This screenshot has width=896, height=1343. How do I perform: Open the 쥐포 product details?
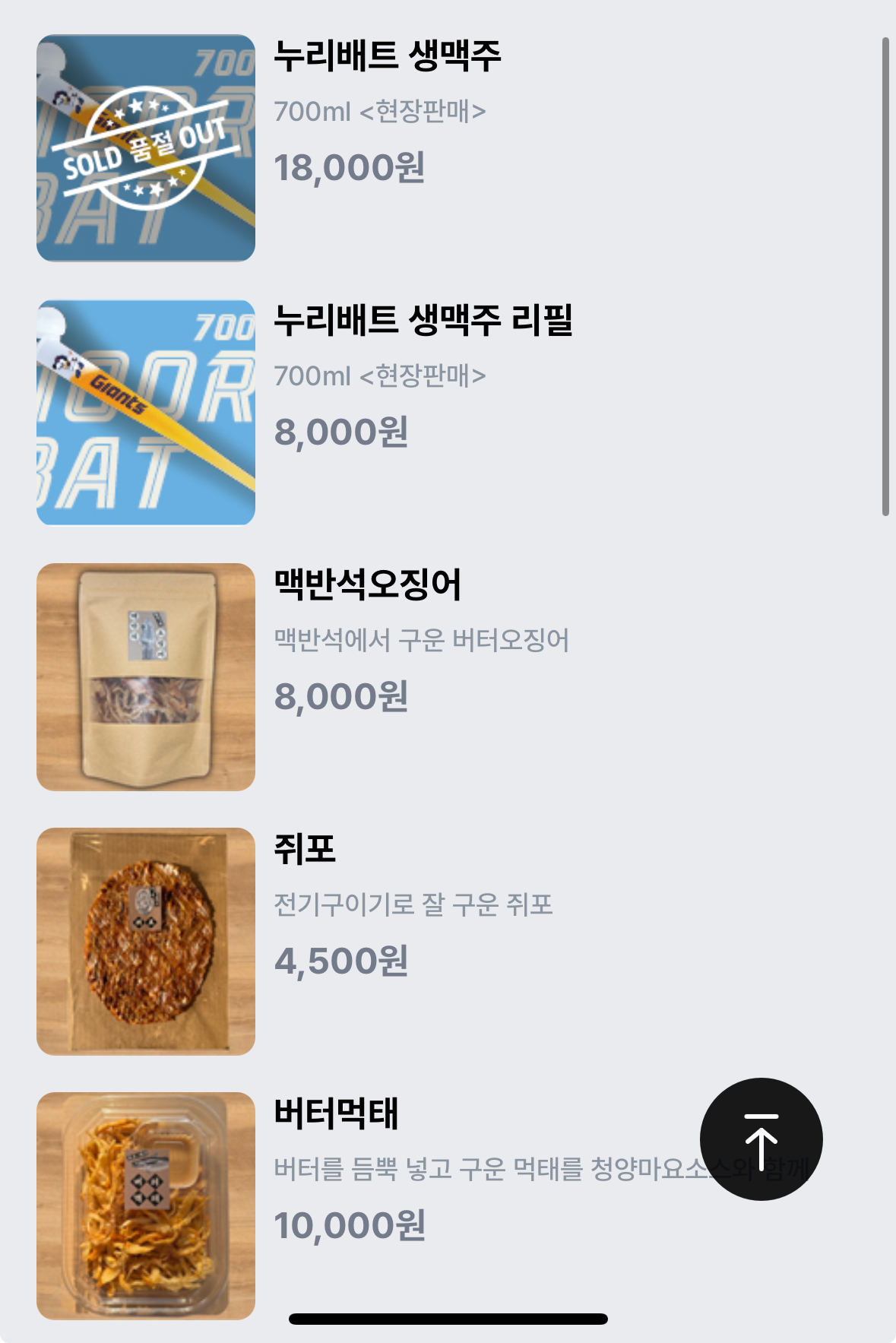pyautogui.click(x=305, y=849)
